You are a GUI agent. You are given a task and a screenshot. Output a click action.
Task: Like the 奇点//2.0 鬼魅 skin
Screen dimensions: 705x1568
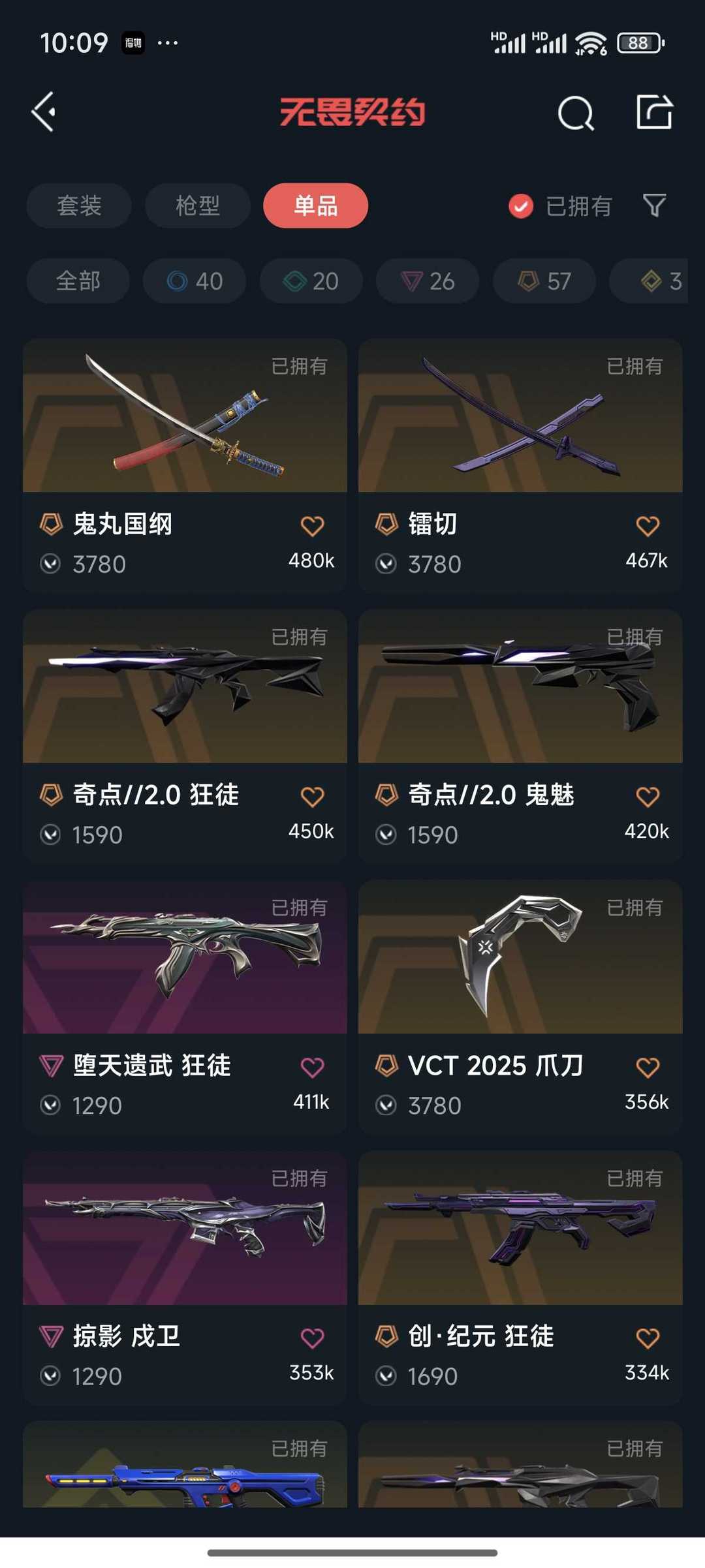(648, 797)
